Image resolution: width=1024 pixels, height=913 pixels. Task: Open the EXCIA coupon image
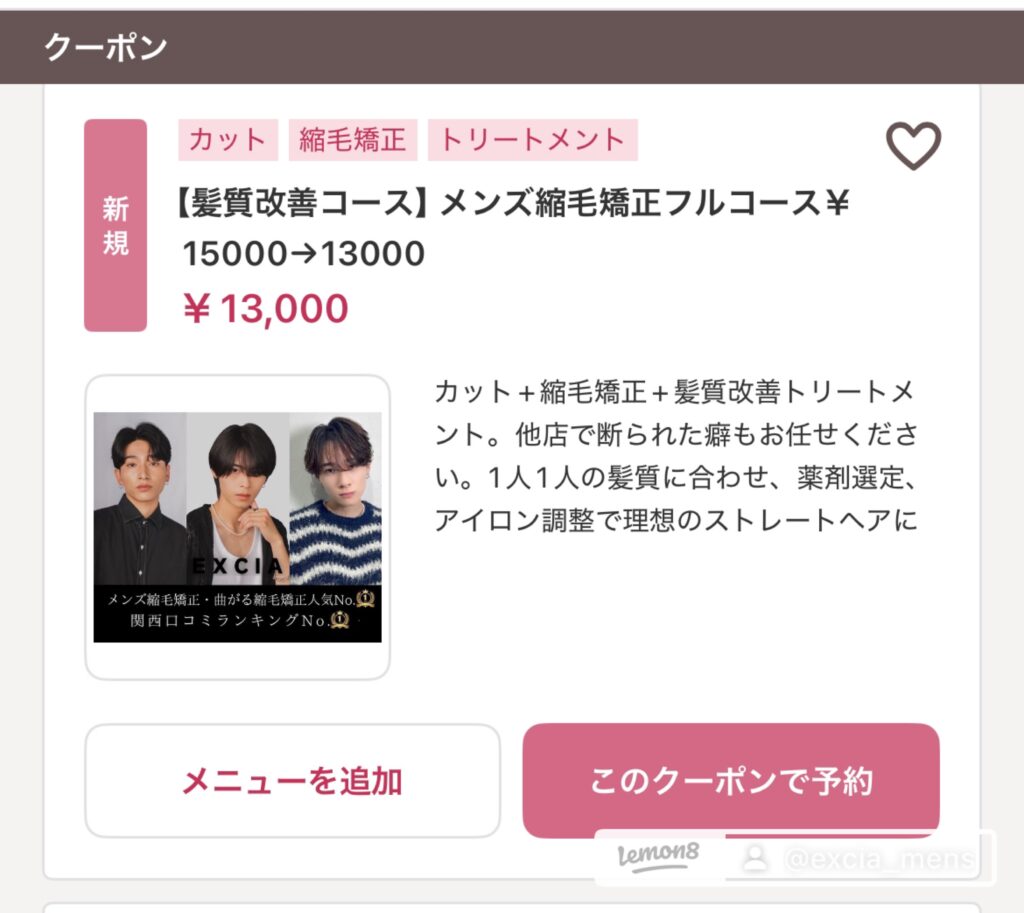tap(237, 527)
